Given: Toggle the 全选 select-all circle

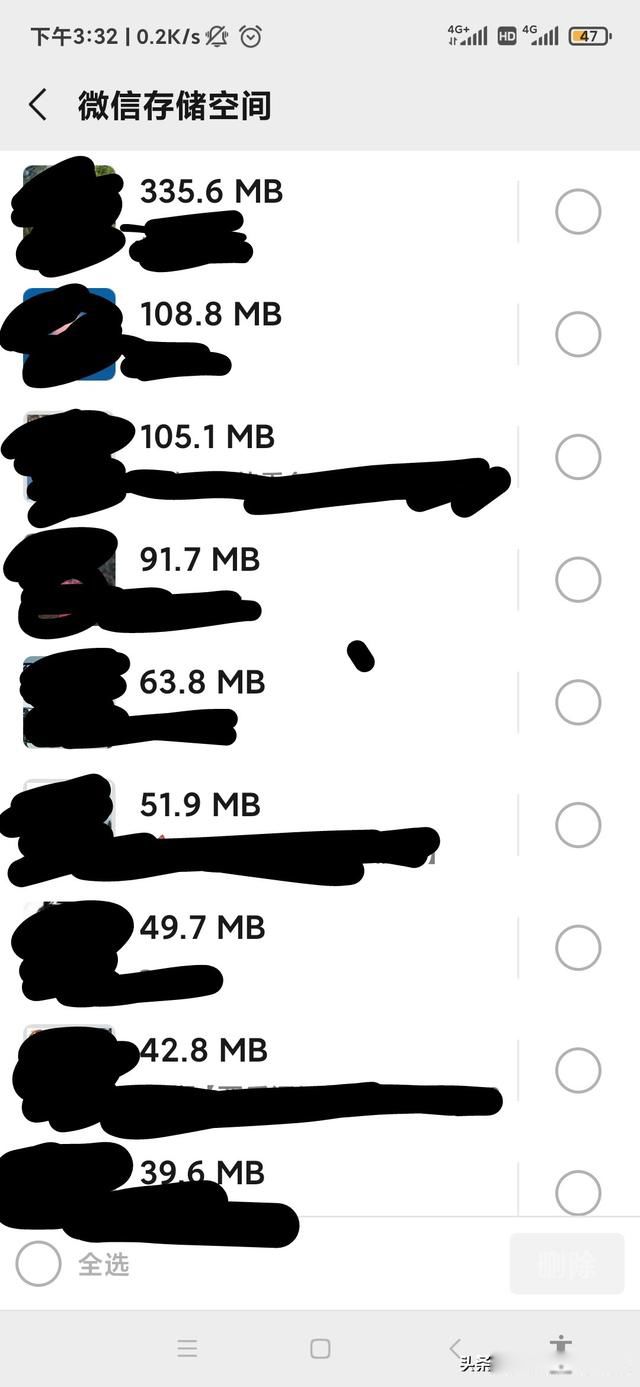Looking at the screenshot, I should point(39,1264).
